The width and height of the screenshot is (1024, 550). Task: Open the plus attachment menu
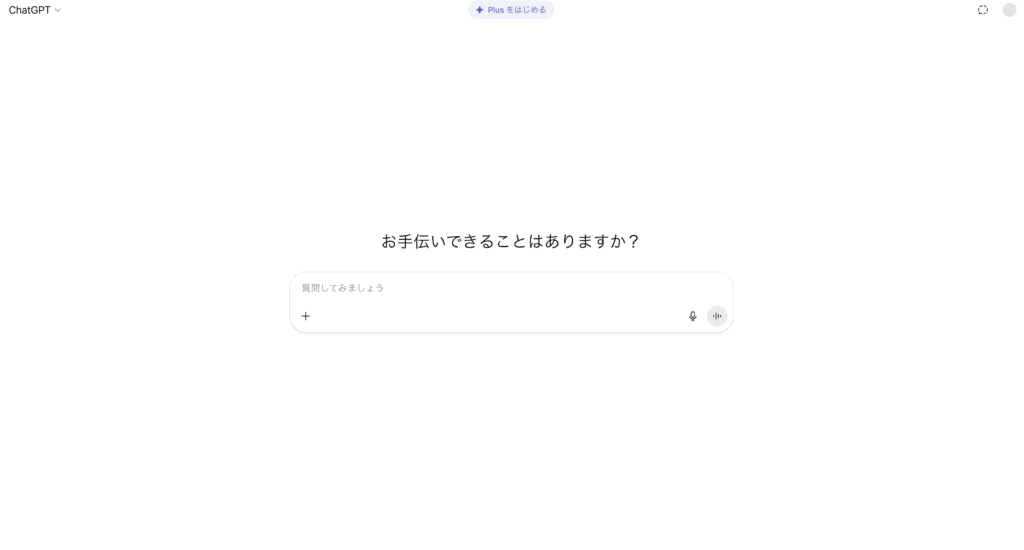[x=306, y=316]
